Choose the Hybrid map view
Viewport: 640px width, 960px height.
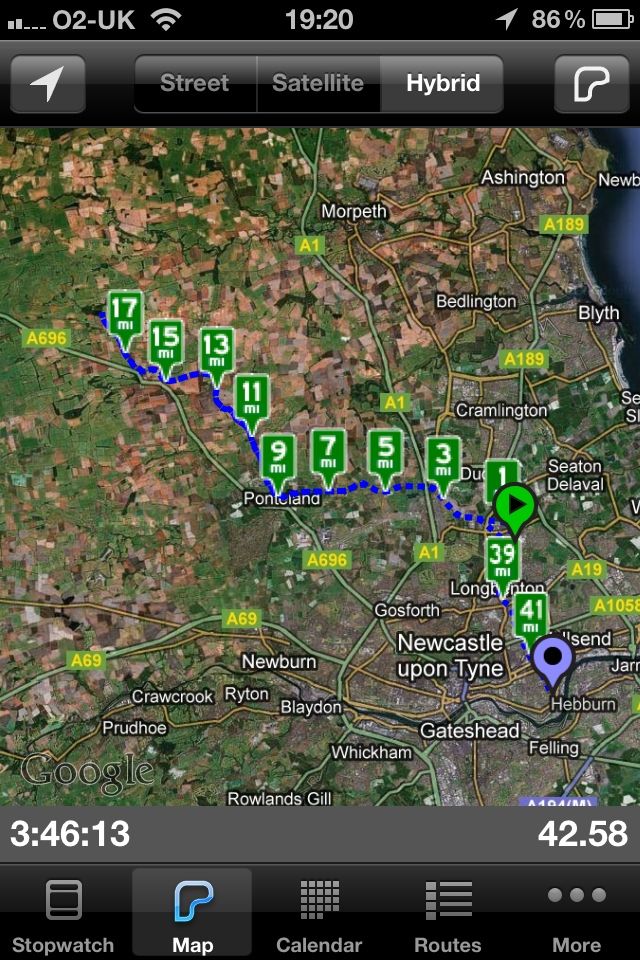coord(442,84)
